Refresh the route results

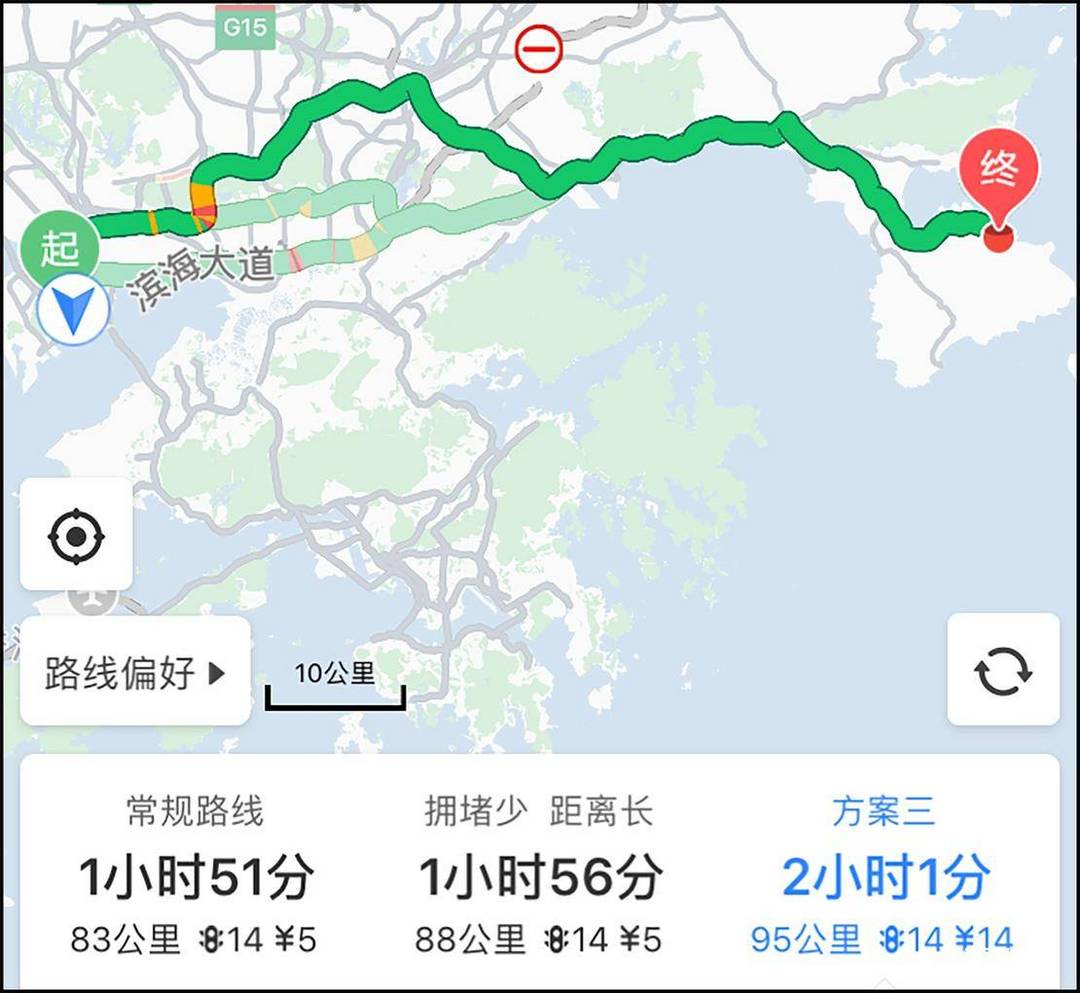(x=1003, y=670)
